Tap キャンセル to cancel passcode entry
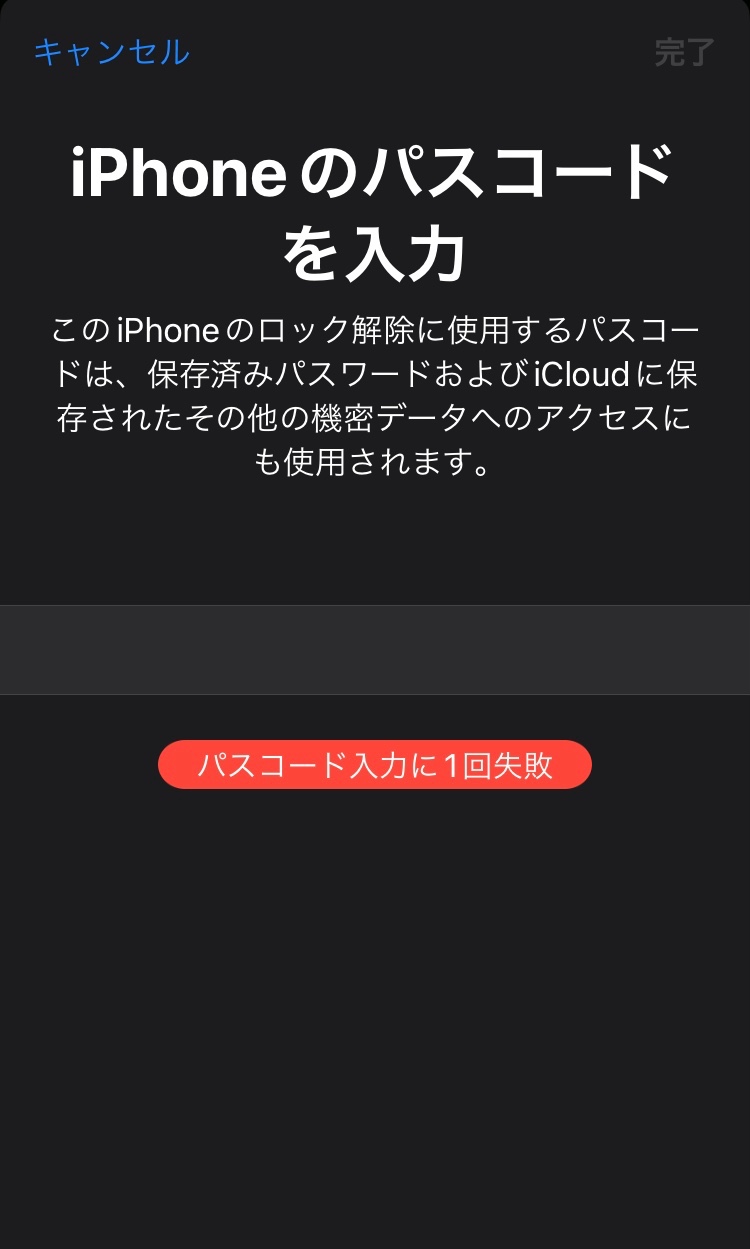Screen dimensions: 750x1249 pos(111,52)
